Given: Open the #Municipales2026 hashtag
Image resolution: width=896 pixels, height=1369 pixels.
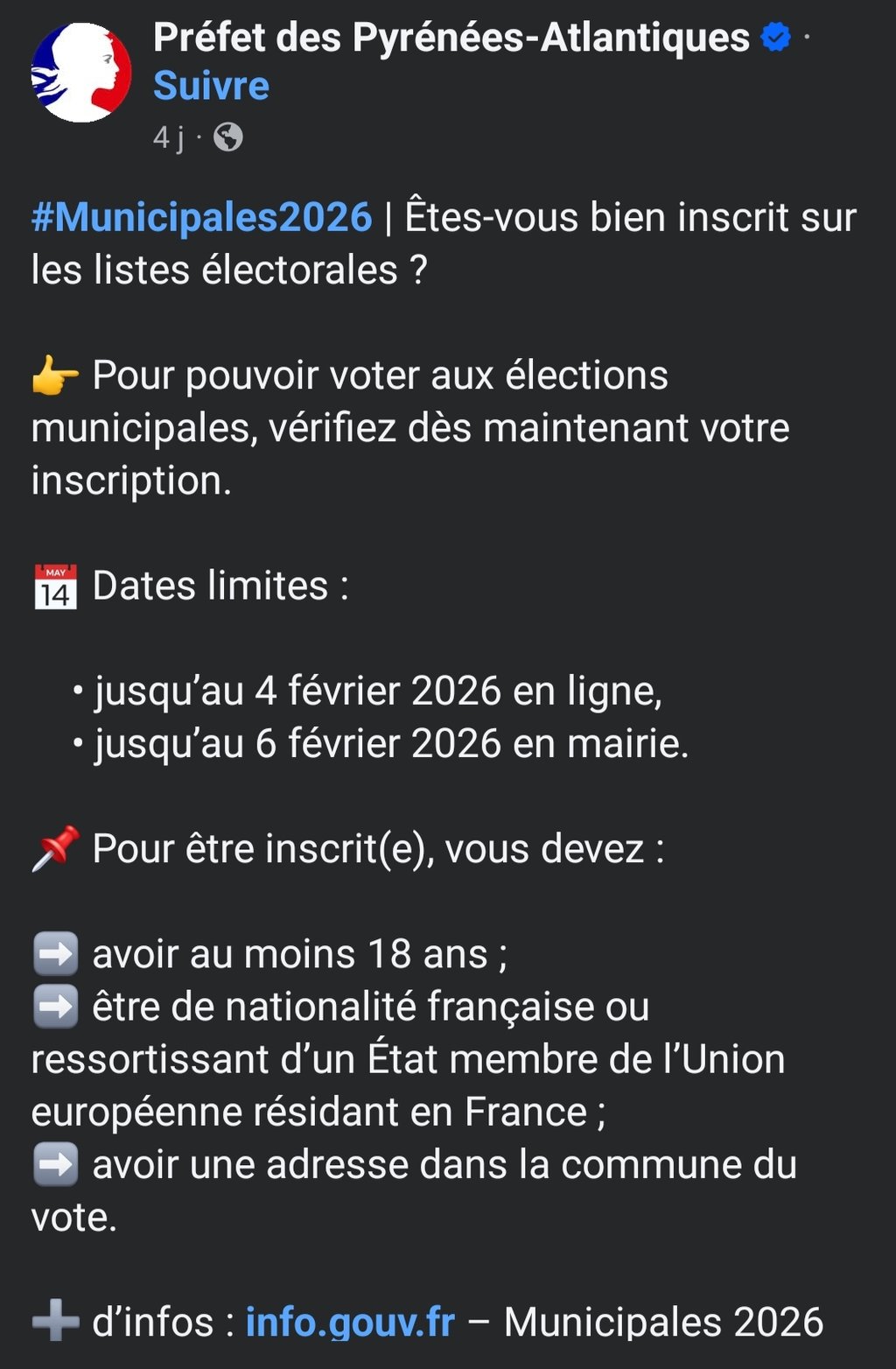Looking at the screenshot, I should 201,217.
